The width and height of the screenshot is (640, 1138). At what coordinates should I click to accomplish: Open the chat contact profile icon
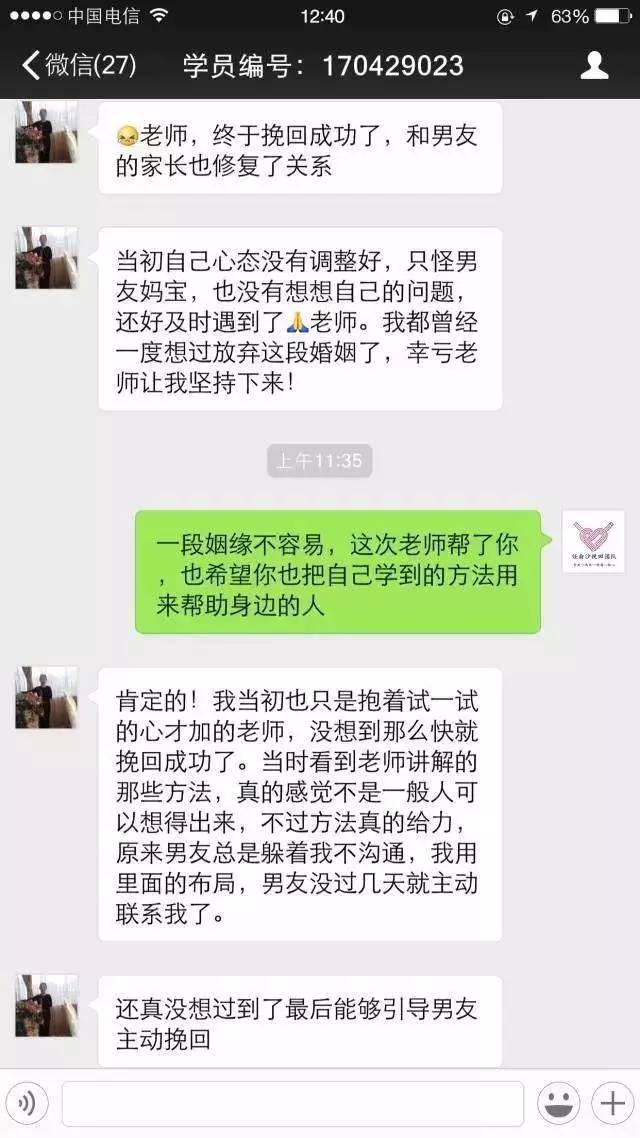point(594,66)
